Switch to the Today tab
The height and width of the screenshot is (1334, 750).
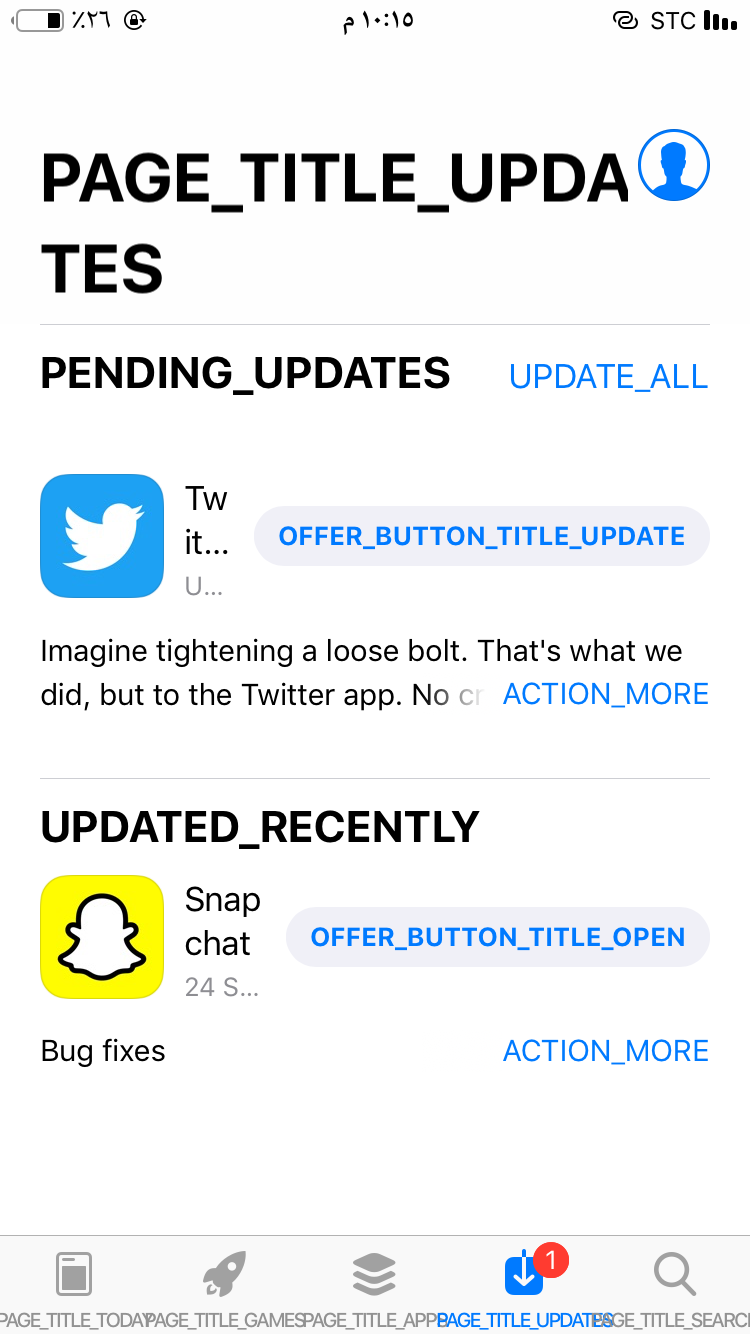(x=75, y=1285)
